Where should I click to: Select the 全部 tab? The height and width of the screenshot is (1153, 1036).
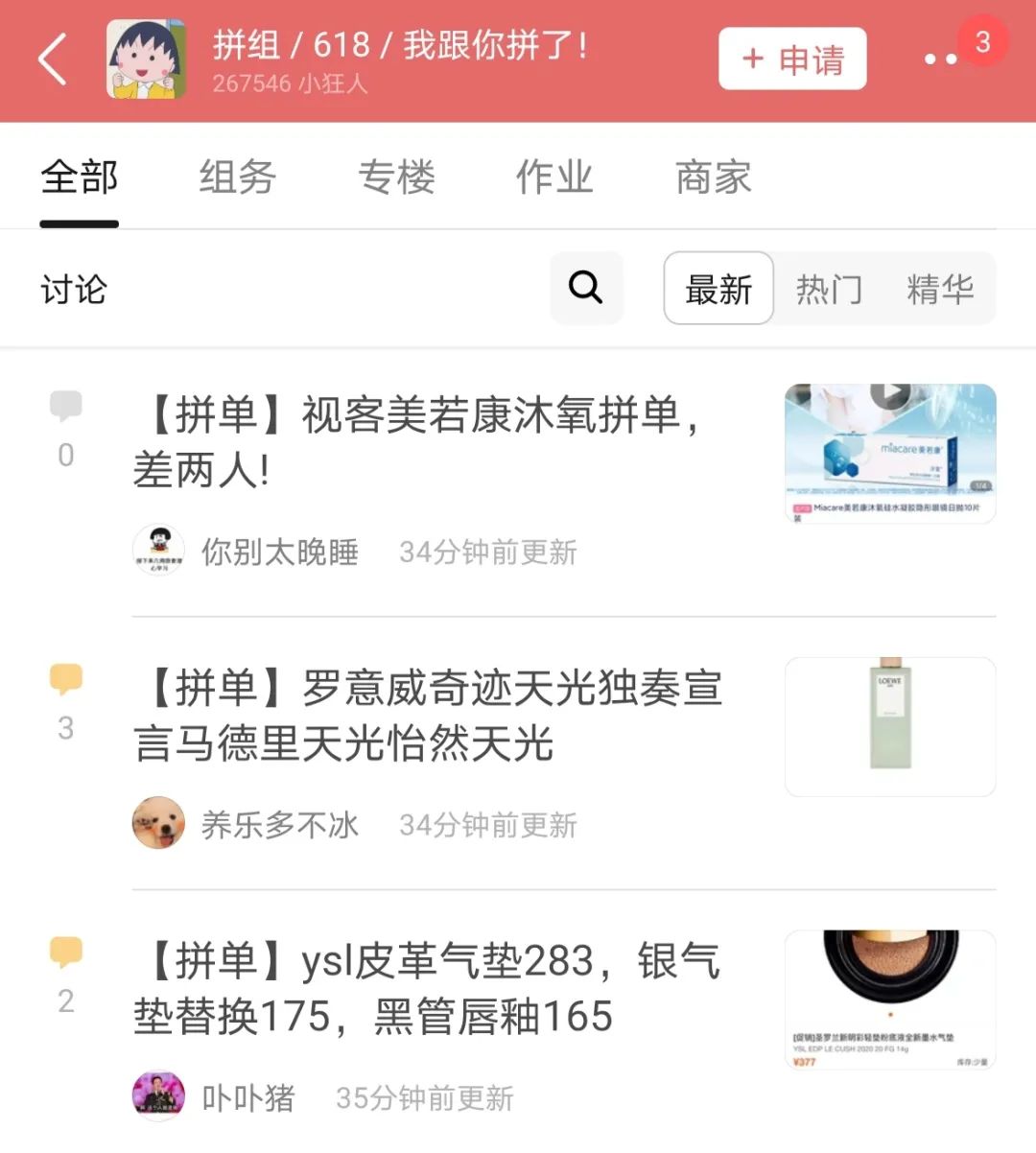(79, 177)
